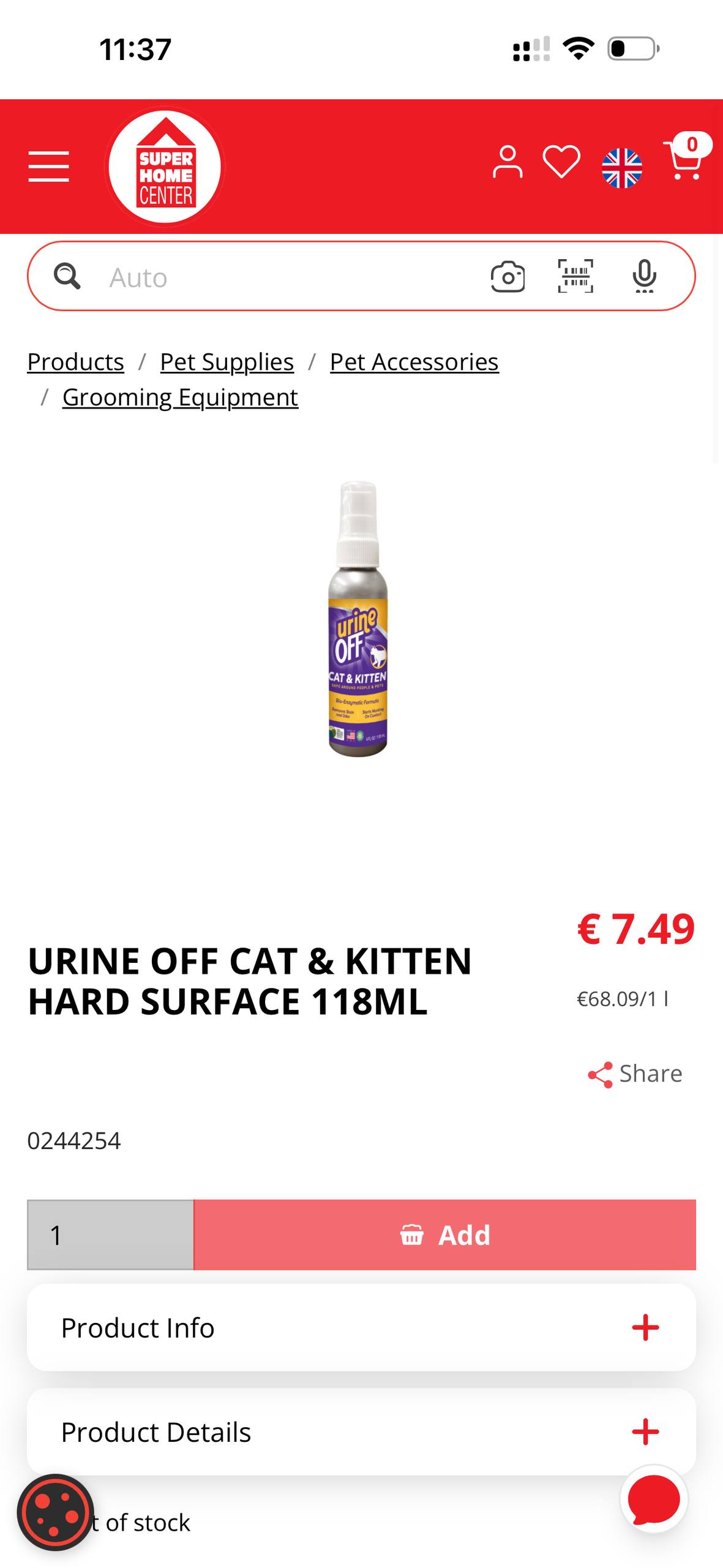
Task: Search by image with camera icon
Action: tap(508, 277)
